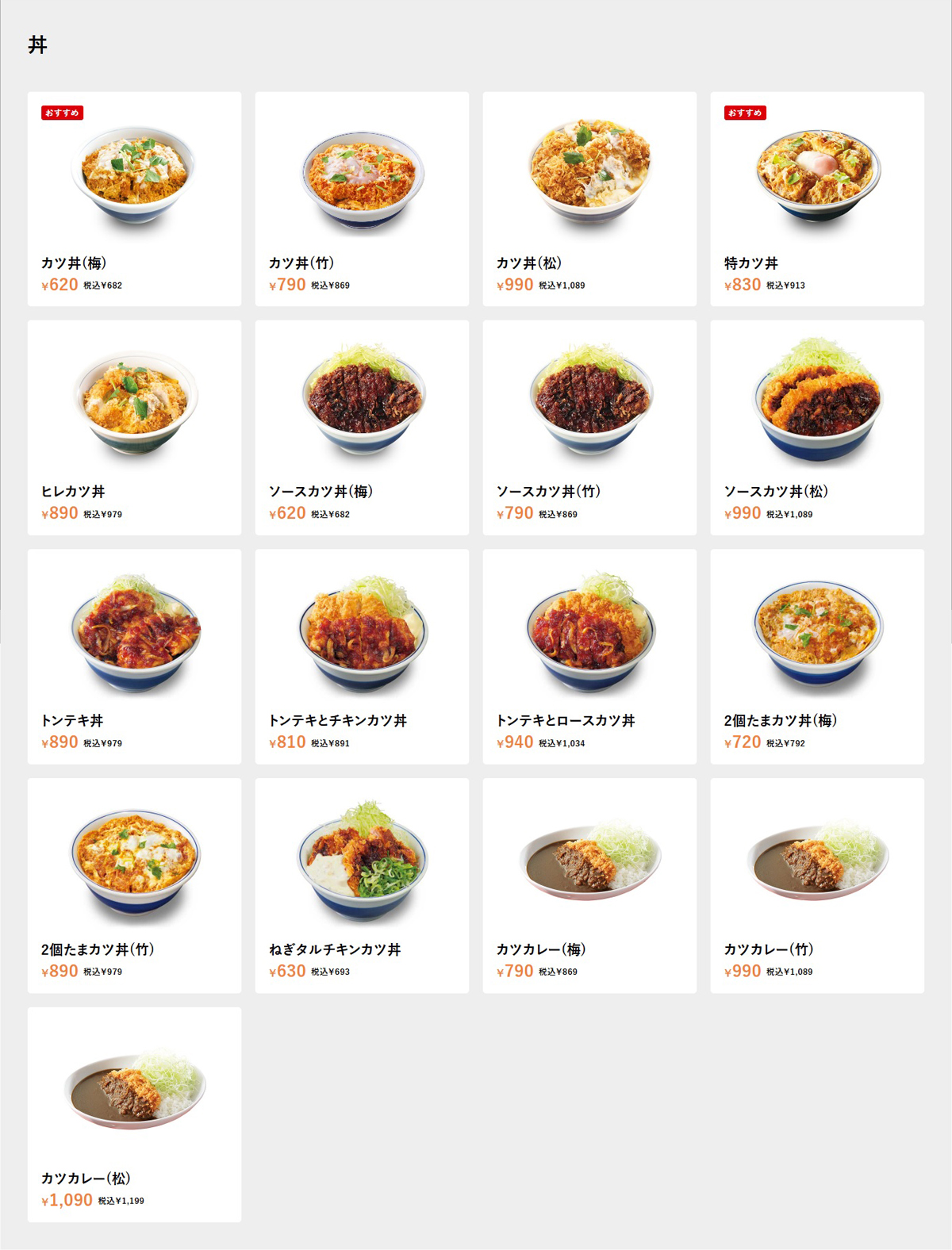Viewport: 952px width, 1250px height.
Task: Tap the トンテキとロースカツ丼 card
Action: click(589, 657)
